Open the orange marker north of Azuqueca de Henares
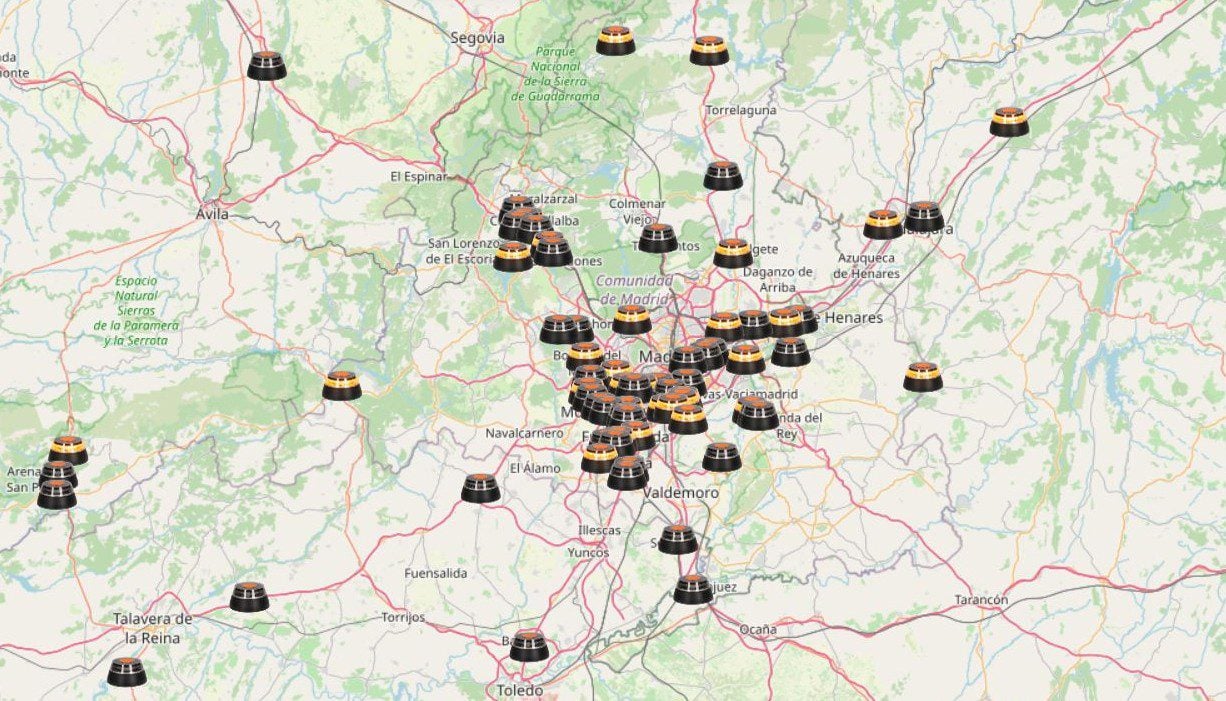The image size is (1226, 701). pos(883,224)
